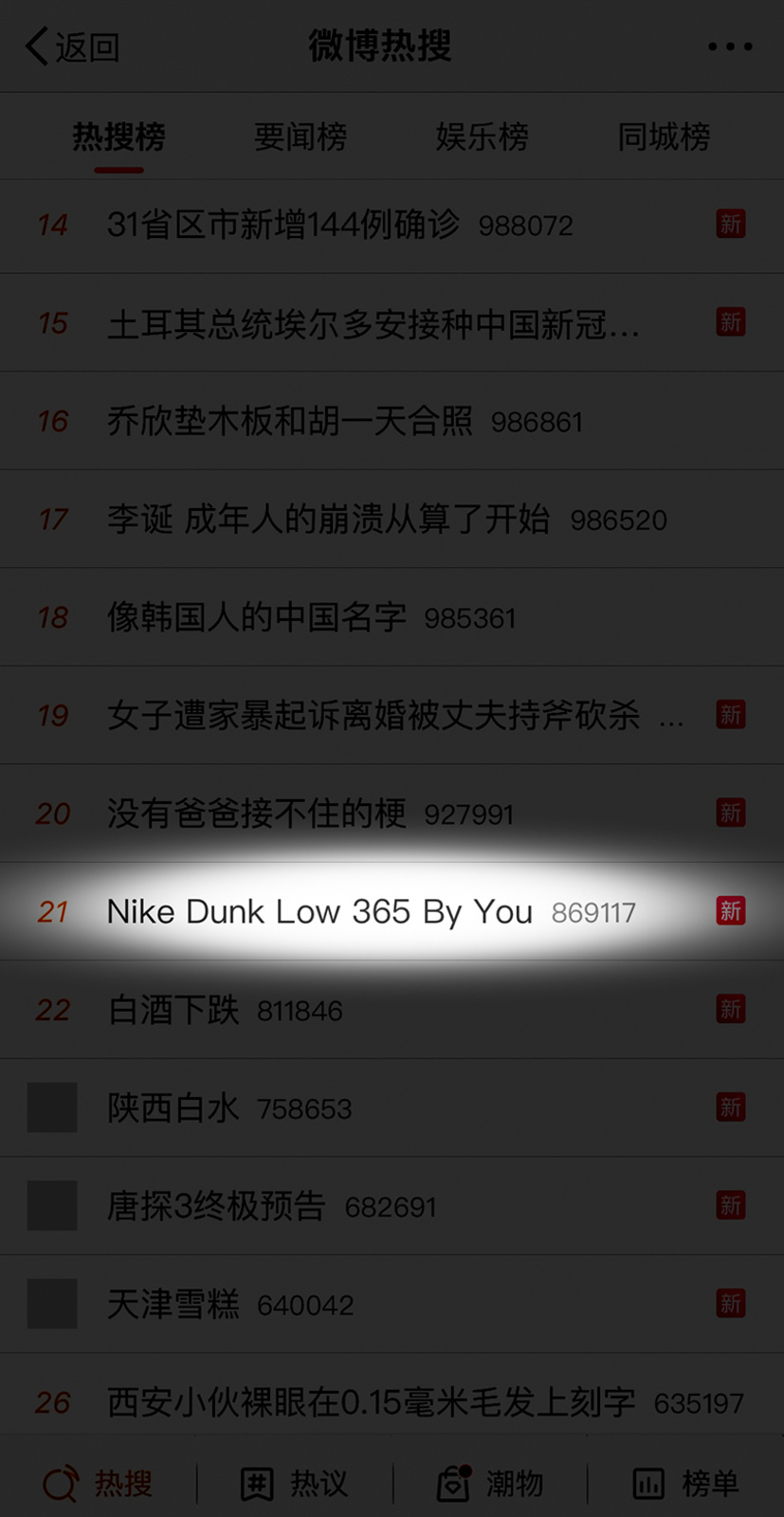Switch to the 热议 bottom tab
This screenshot has width=784, height=1517.
[x=295, y=1483]
